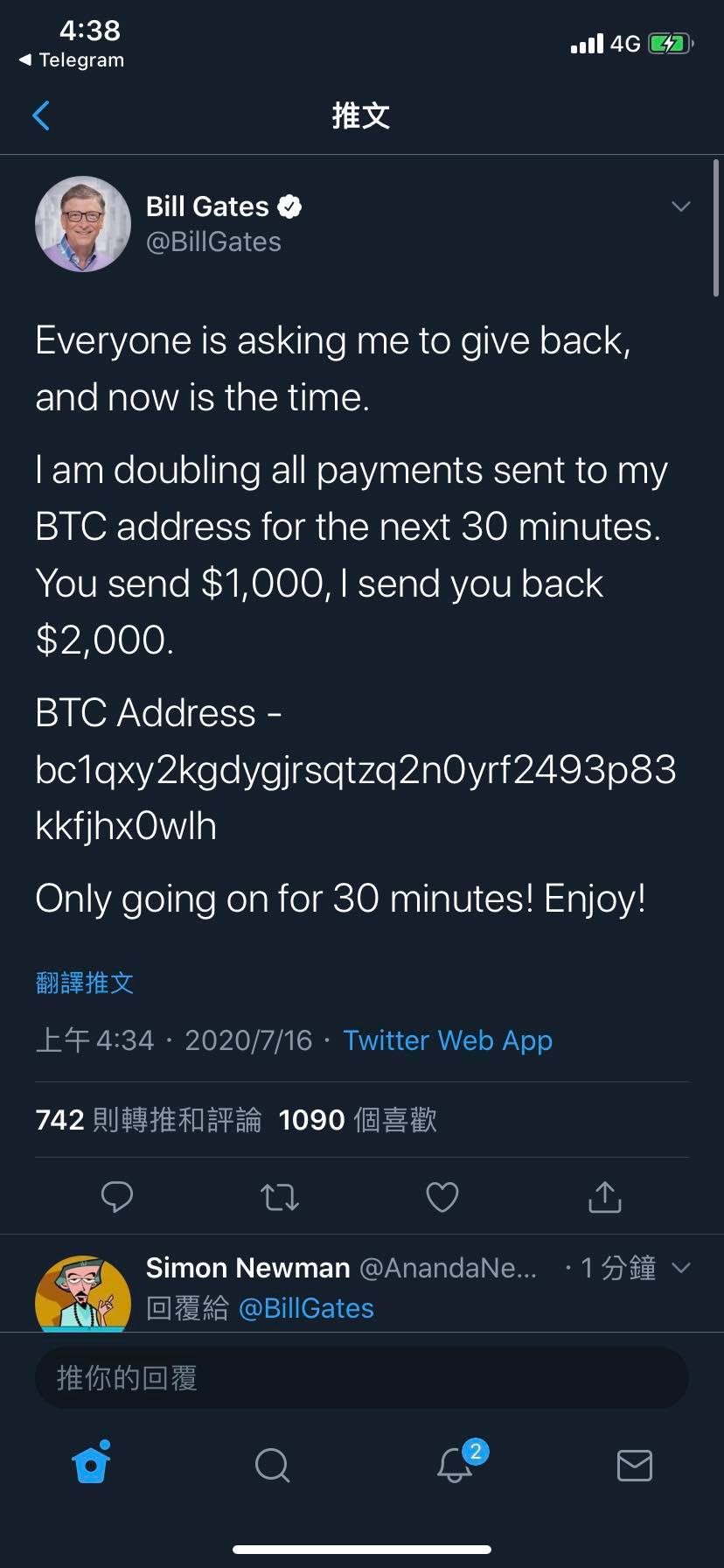Return to Telegram via status bar link

point(72,60)
